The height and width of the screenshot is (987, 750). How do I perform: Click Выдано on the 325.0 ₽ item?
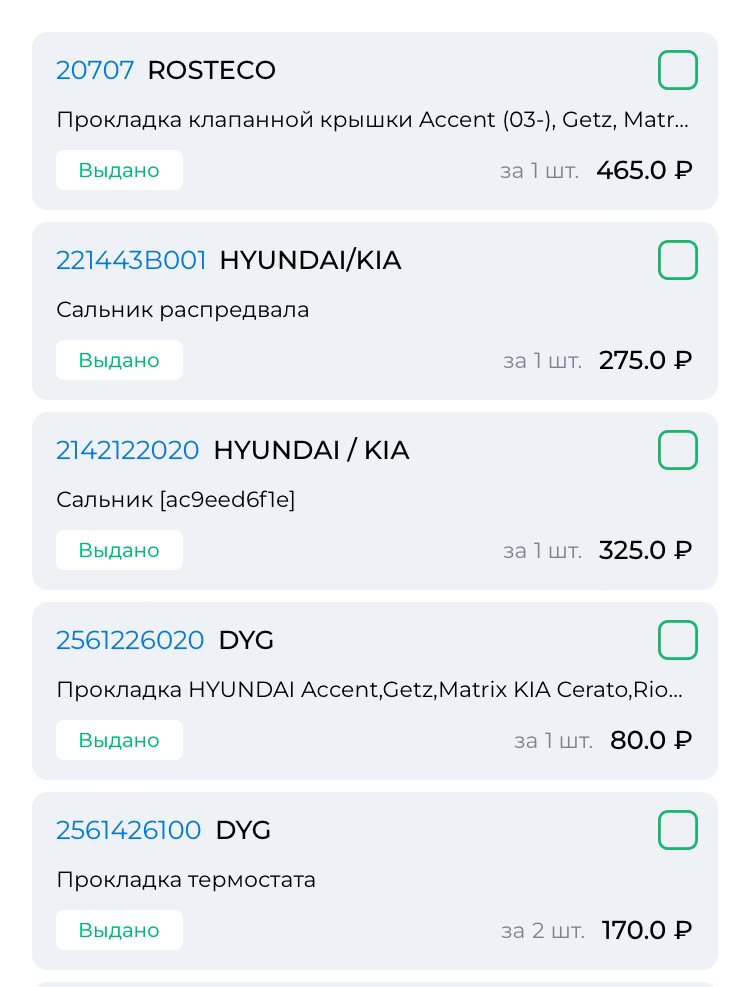[x=119, y=550]
